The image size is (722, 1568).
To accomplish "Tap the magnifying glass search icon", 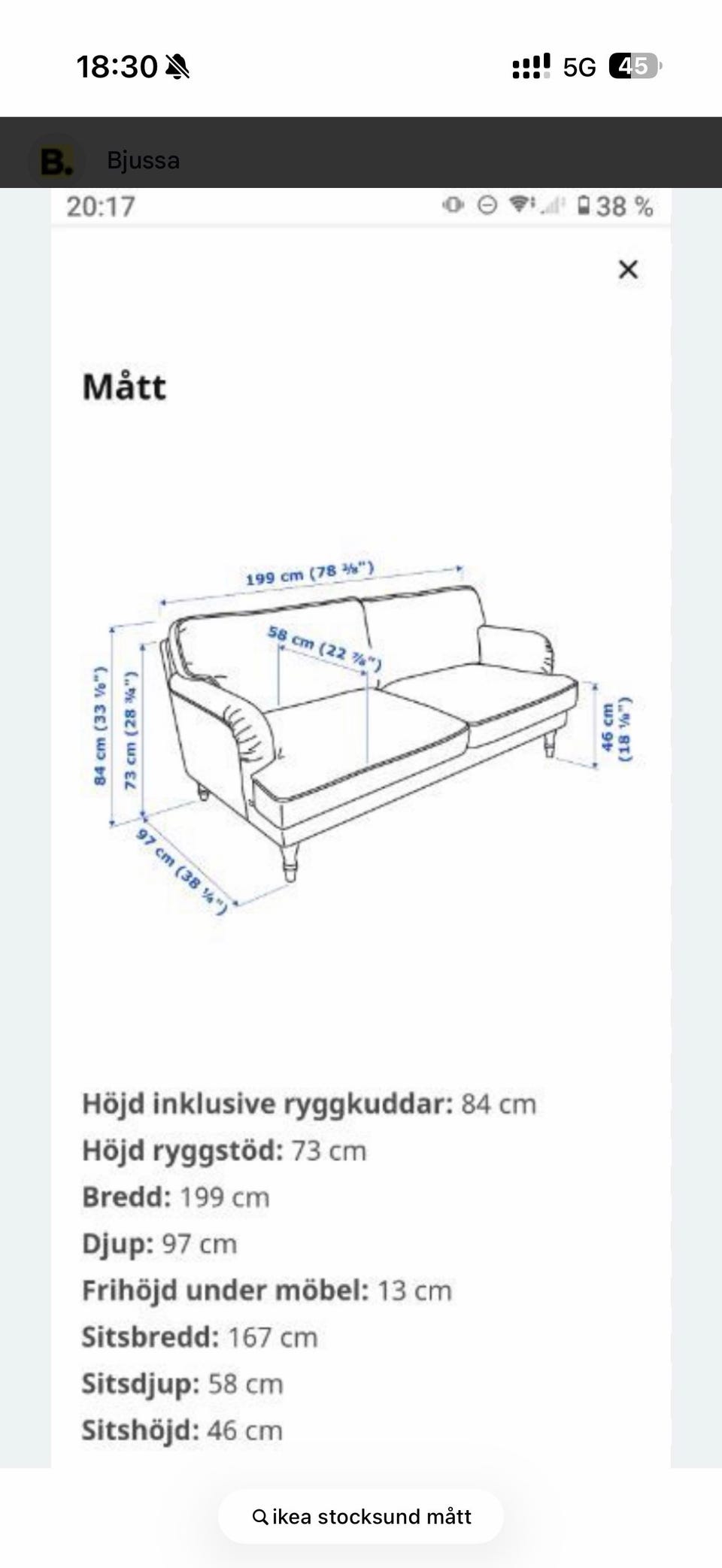I will (x=259, y=1517).
